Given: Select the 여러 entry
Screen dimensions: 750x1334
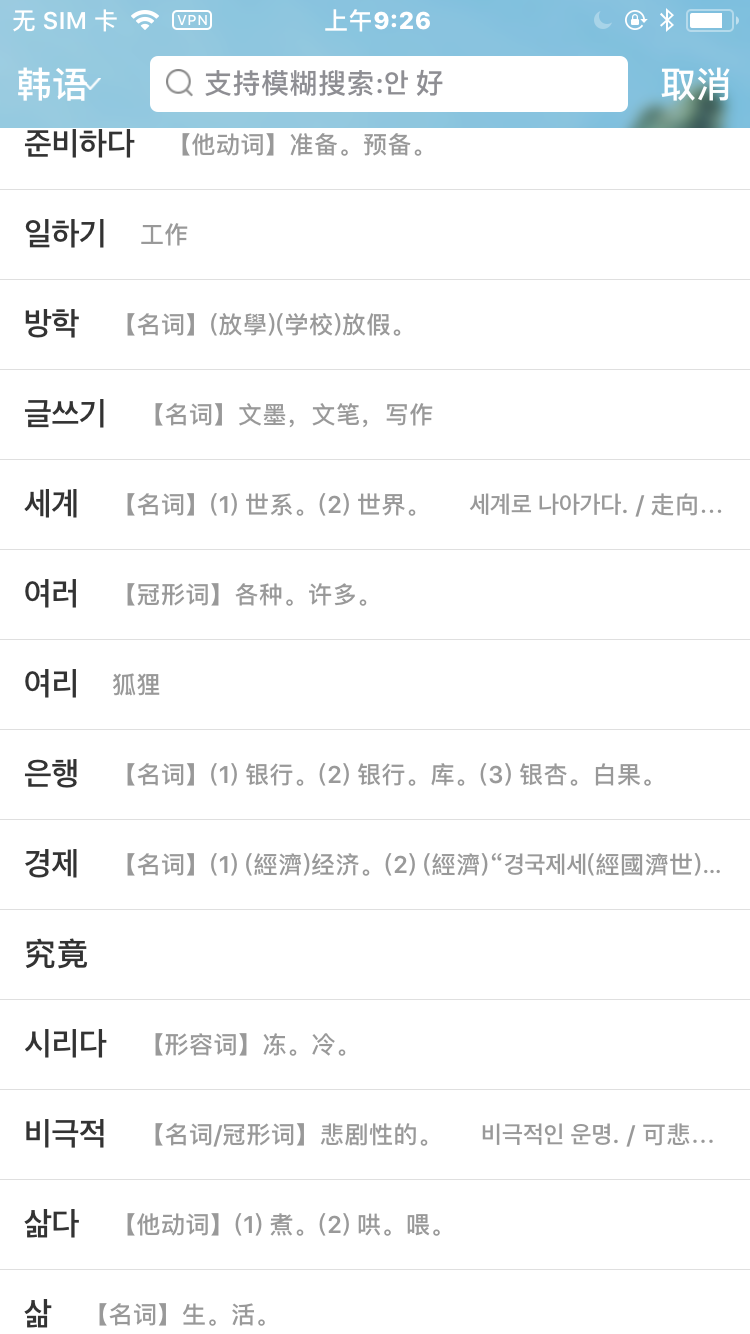Looking at the screenshot, I should coord(375,595).
